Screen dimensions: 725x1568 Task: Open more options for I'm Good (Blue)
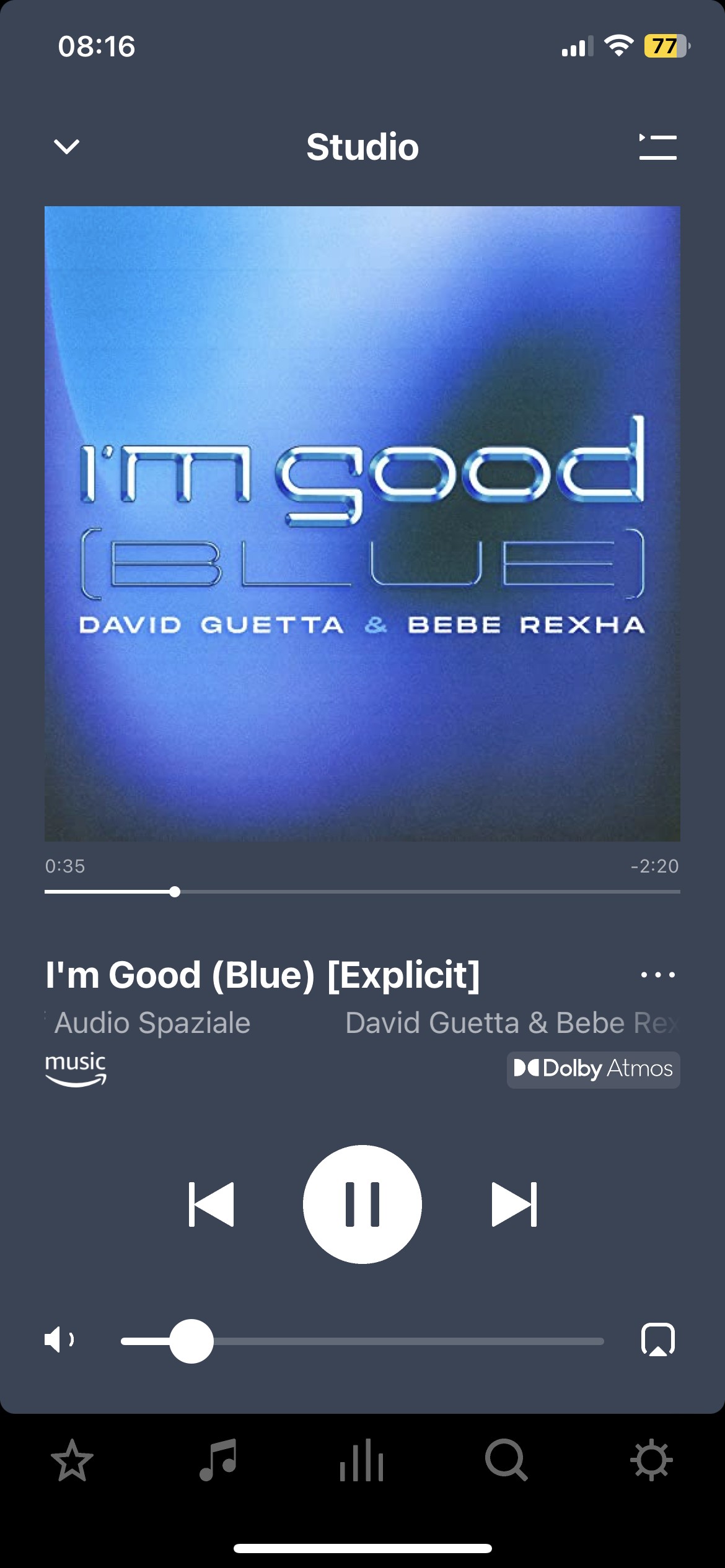pos(657,975)
